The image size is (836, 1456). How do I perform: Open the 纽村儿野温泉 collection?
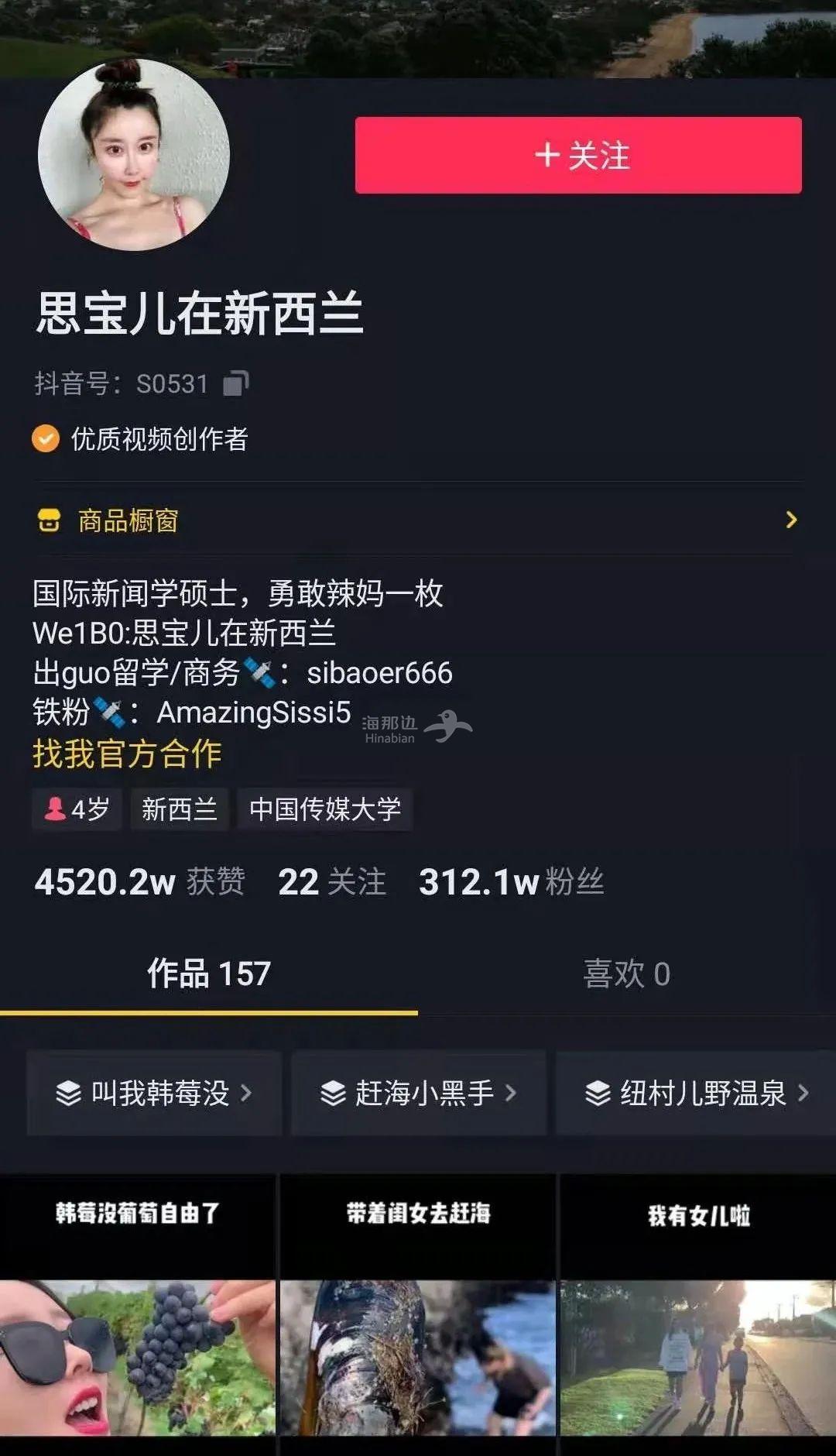pos(697,1093)
